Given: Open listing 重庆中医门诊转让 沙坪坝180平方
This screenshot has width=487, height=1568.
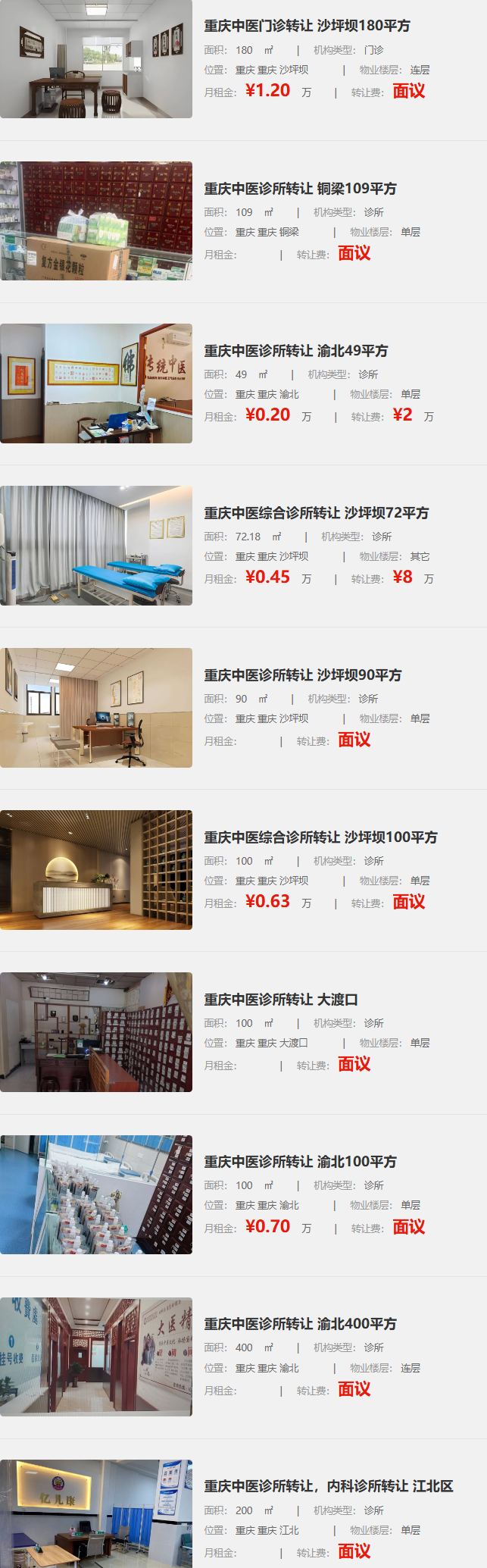Looking at the screenshot, I should pos(307,26).
